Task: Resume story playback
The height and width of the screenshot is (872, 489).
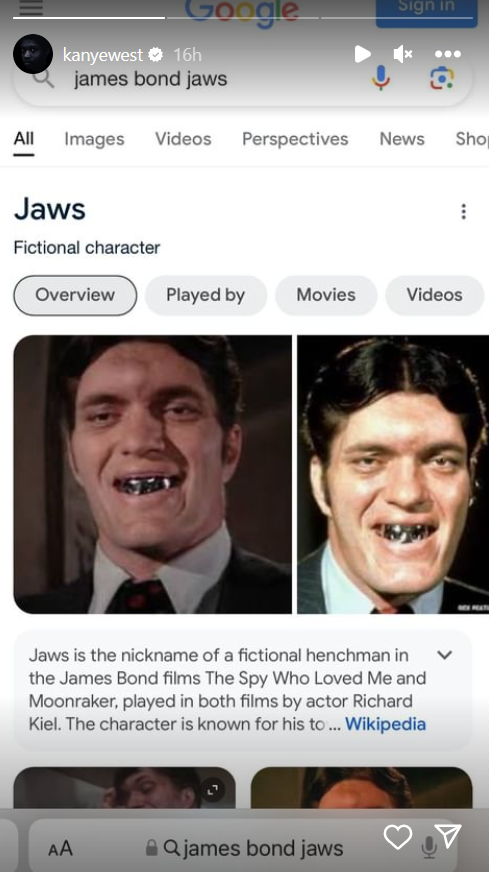Action: pos(363,54)
